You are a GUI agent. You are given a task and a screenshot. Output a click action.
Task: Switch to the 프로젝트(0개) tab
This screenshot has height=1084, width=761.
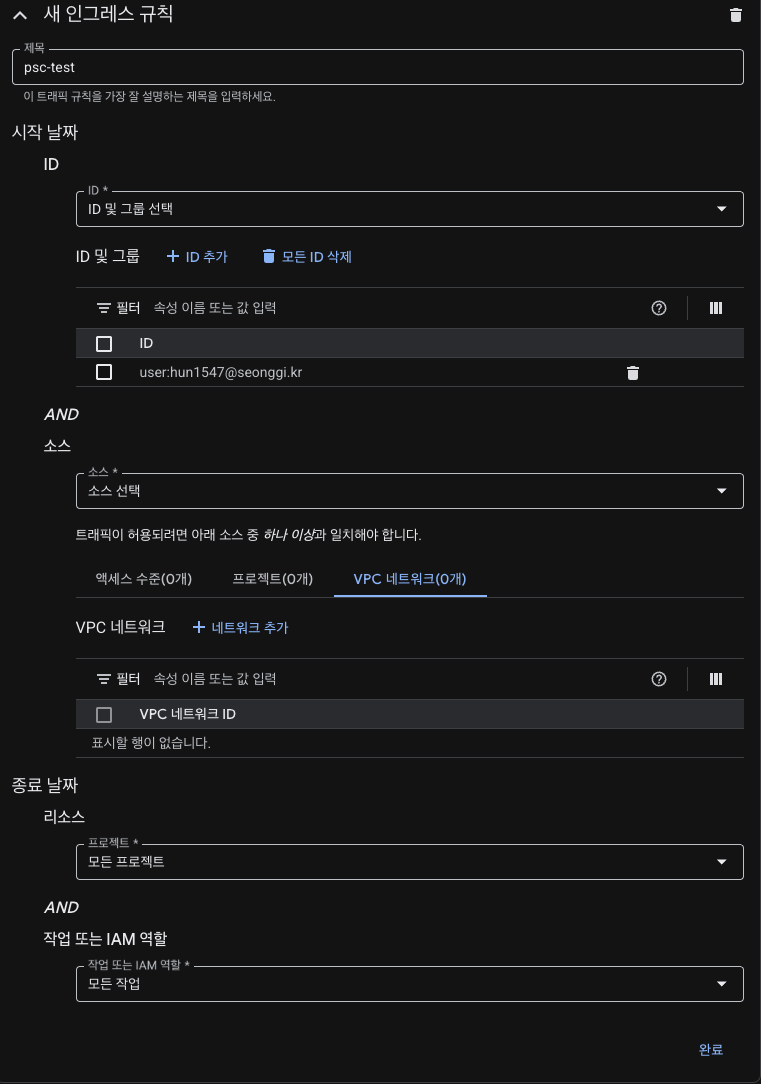coord(272,579)
